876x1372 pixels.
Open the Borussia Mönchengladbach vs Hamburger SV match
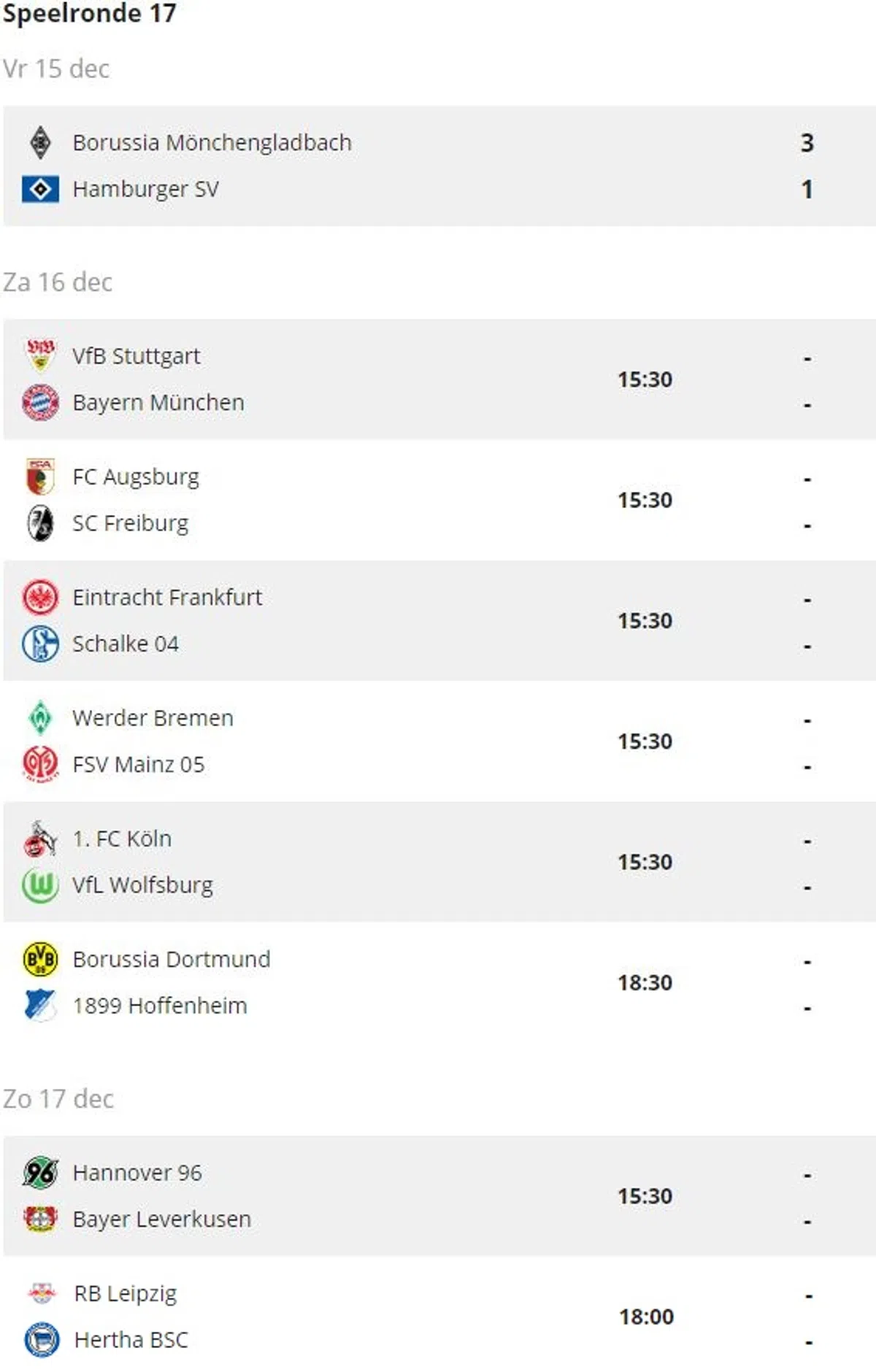[438, 166]
